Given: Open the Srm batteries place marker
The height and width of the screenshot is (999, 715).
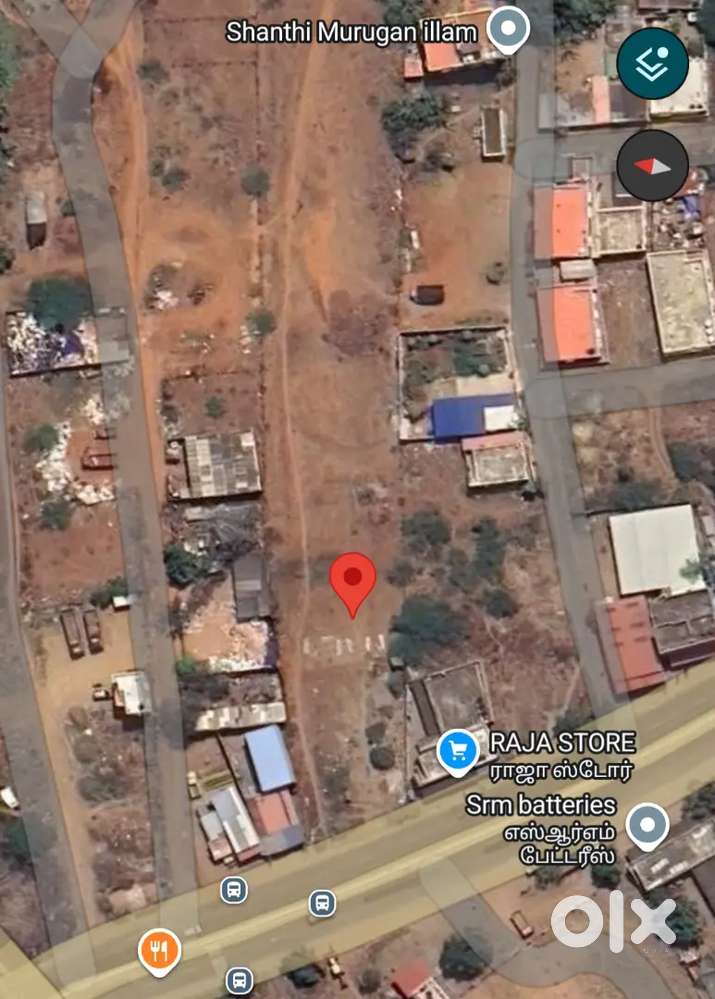Looking at the screenshot, I should tap(647, 826).
